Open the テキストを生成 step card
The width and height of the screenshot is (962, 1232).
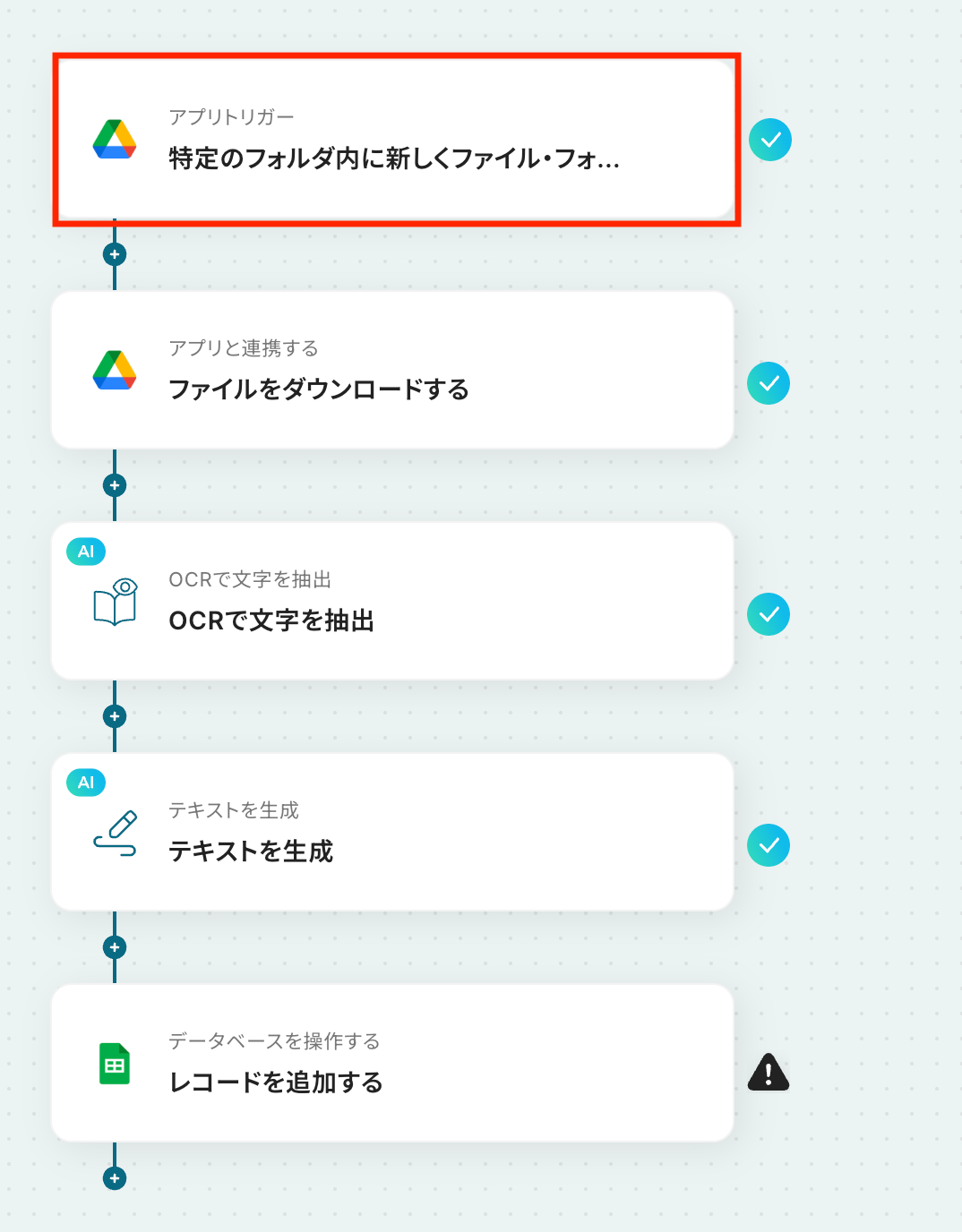point(392,832)
